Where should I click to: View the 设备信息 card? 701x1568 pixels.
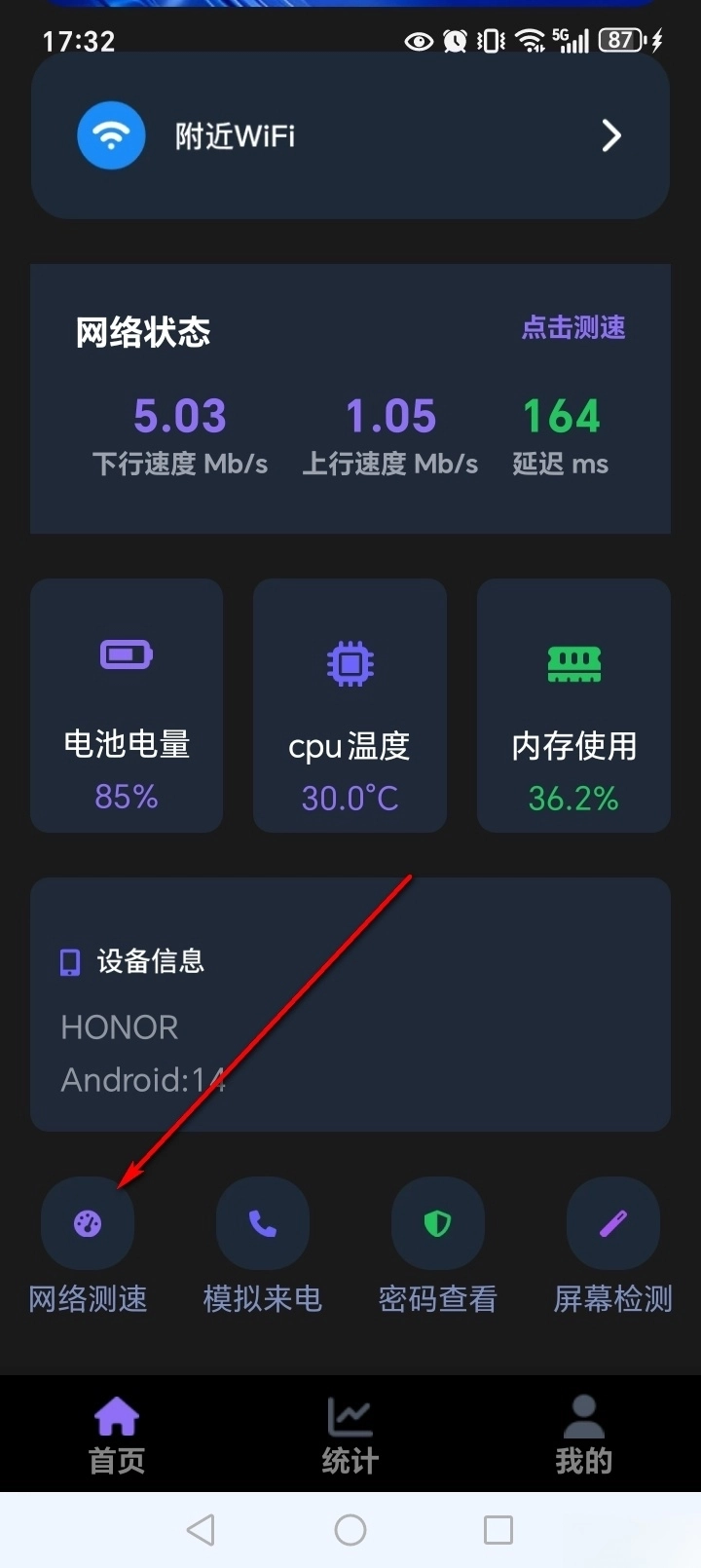click(x=350, y=1004)
